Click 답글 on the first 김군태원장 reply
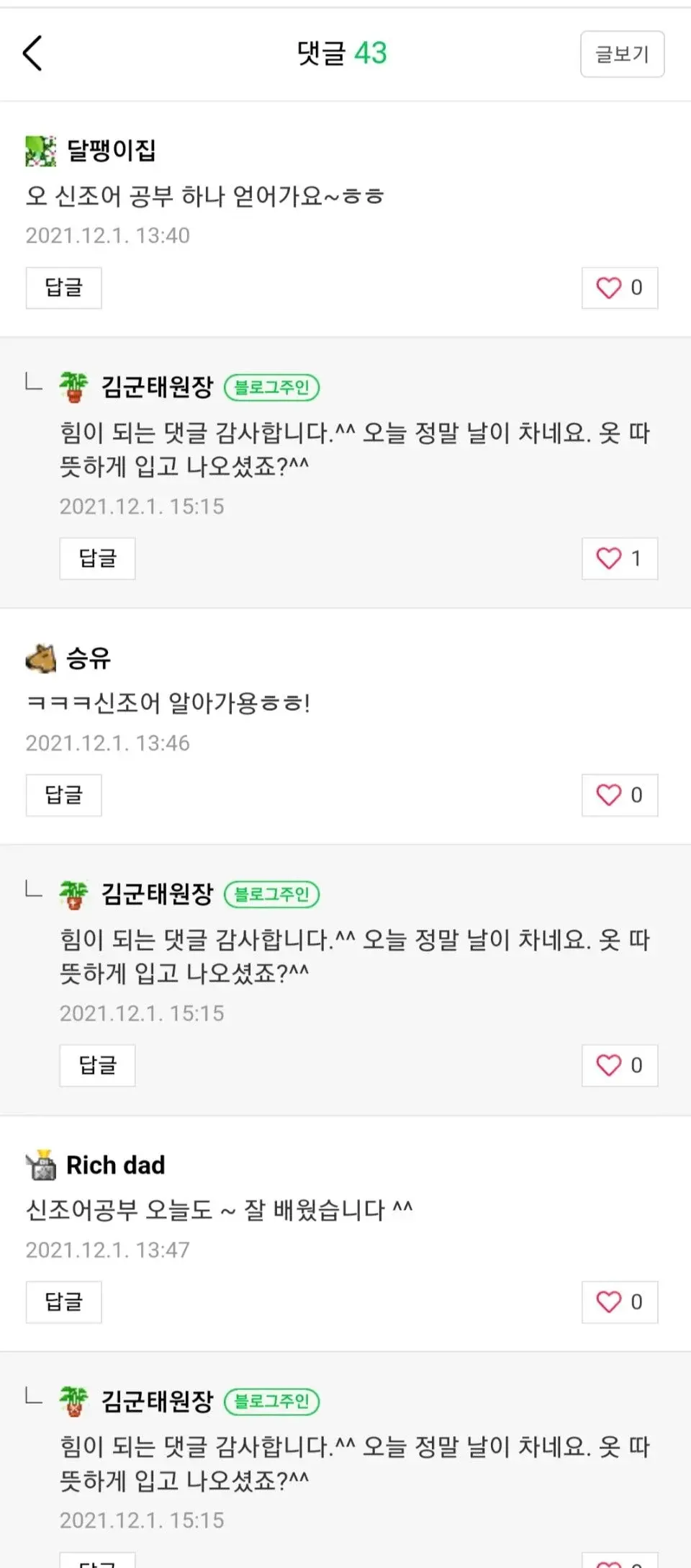The width and height of the screenshot is (691, 1568). (x=97, y=558)
